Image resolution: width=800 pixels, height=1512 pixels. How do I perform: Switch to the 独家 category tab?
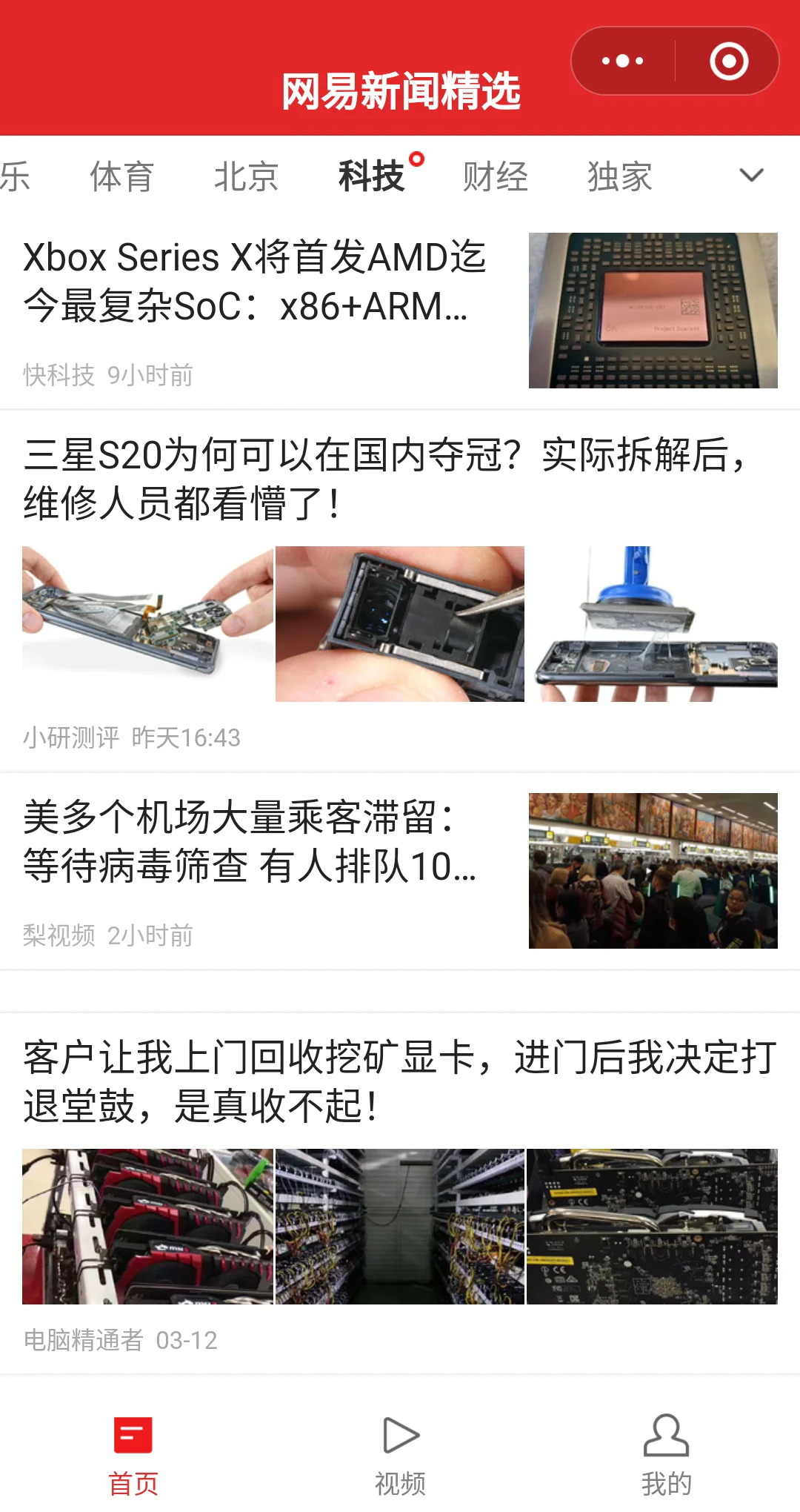pos(620,176)
